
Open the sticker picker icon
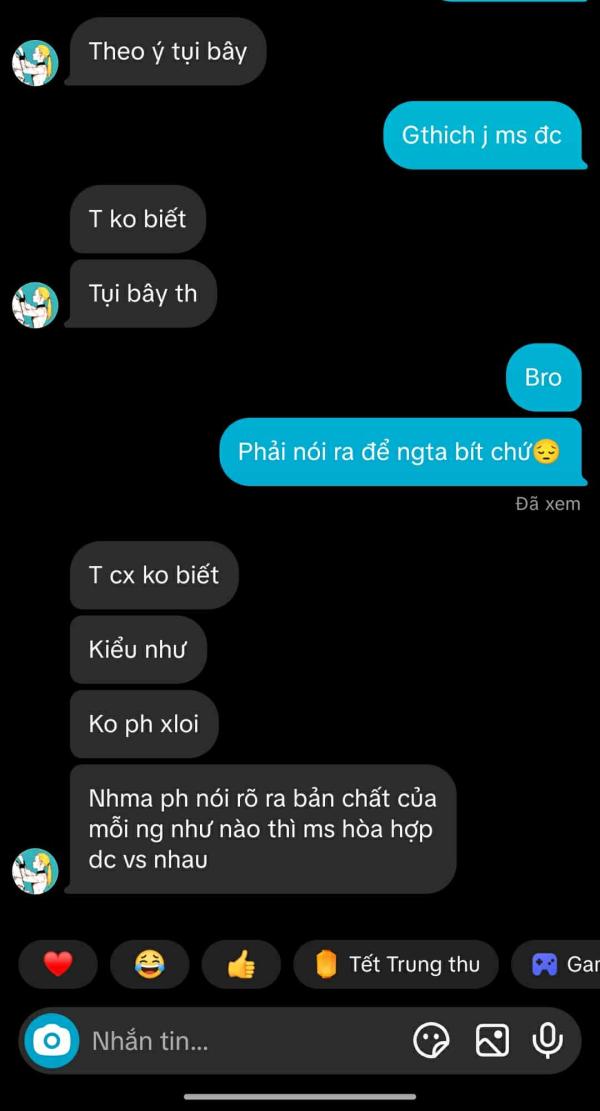tap(431, 1041)
